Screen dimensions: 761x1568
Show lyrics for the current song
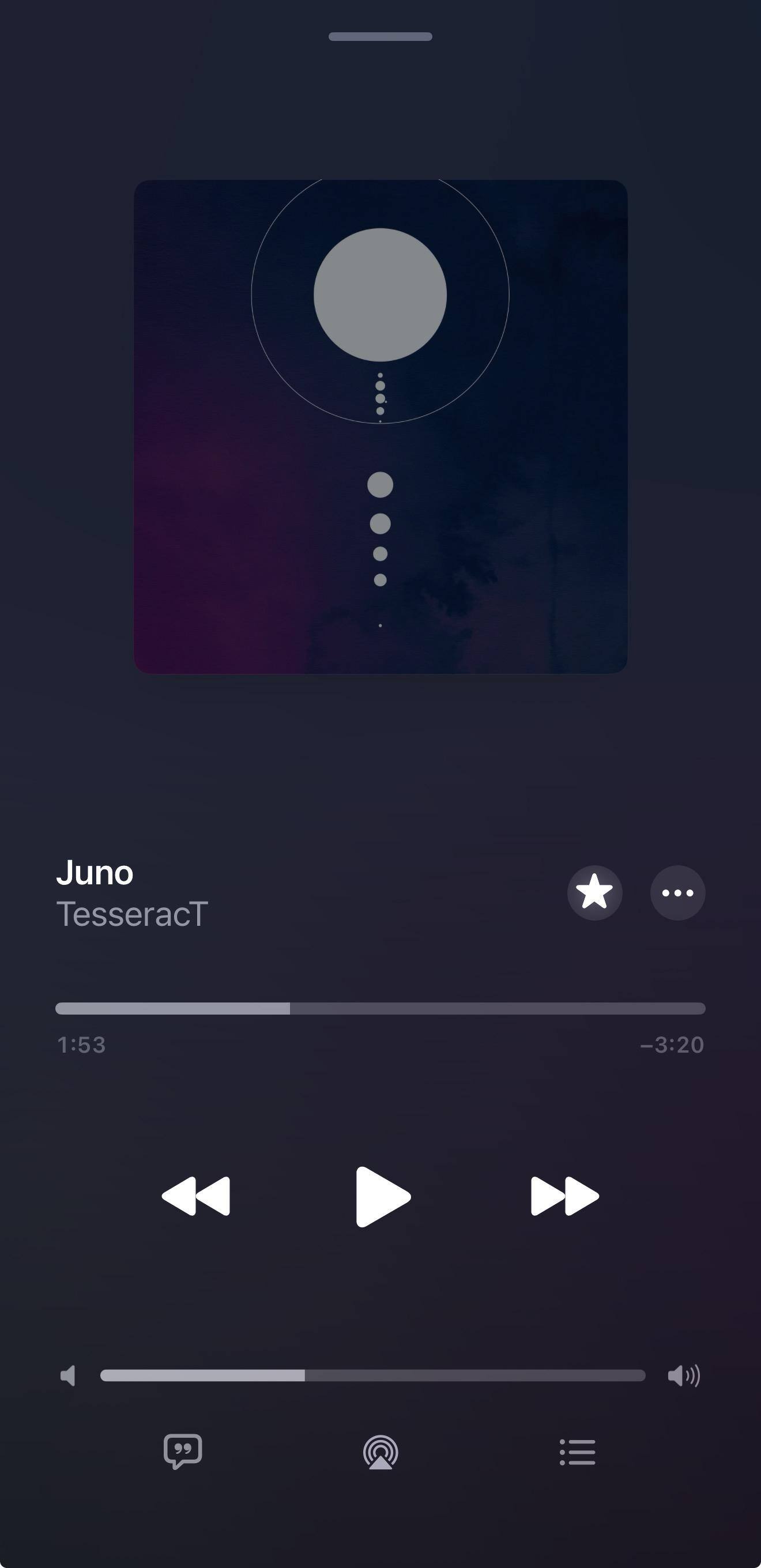(x=183, y=1452)
